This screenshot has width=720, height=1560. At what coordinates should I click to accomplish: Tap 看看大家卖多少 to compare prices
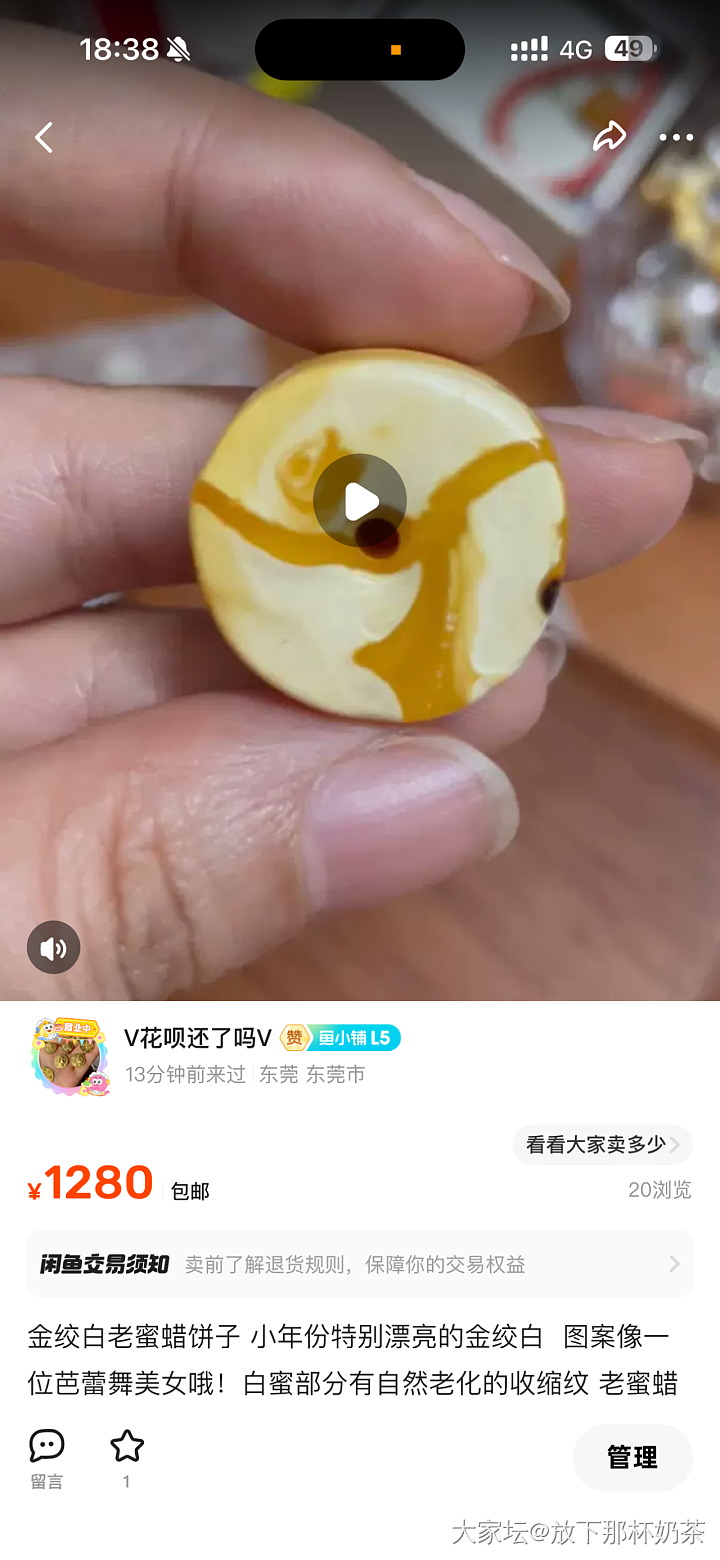602,1145
